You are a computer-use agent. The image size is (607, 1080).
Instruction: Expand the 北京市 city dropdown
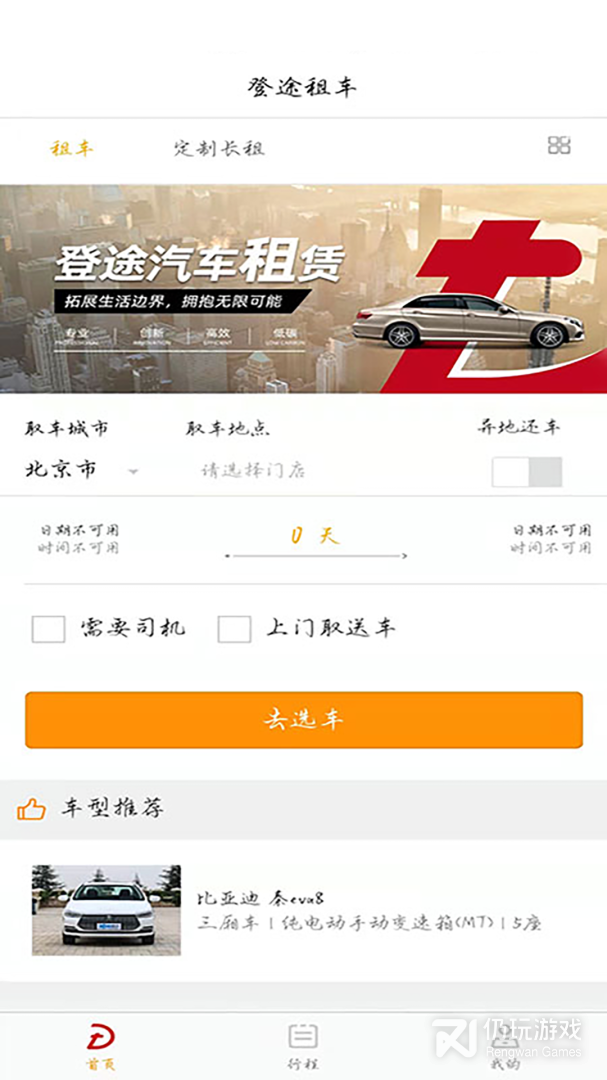82,470
